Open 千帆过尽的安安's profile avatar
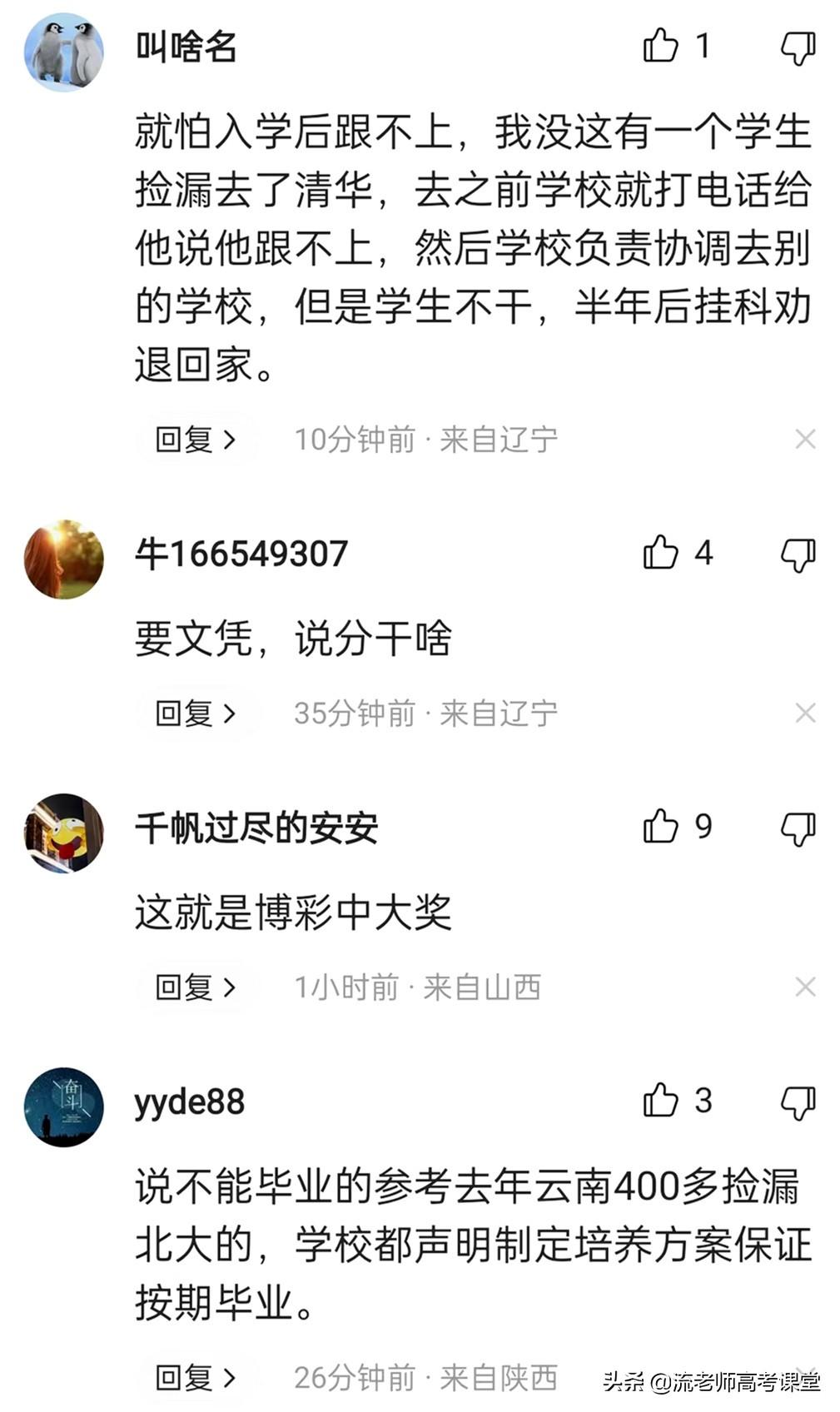Screen dimensions: 840x1412 pyautogui.click(x=64, y=833)
